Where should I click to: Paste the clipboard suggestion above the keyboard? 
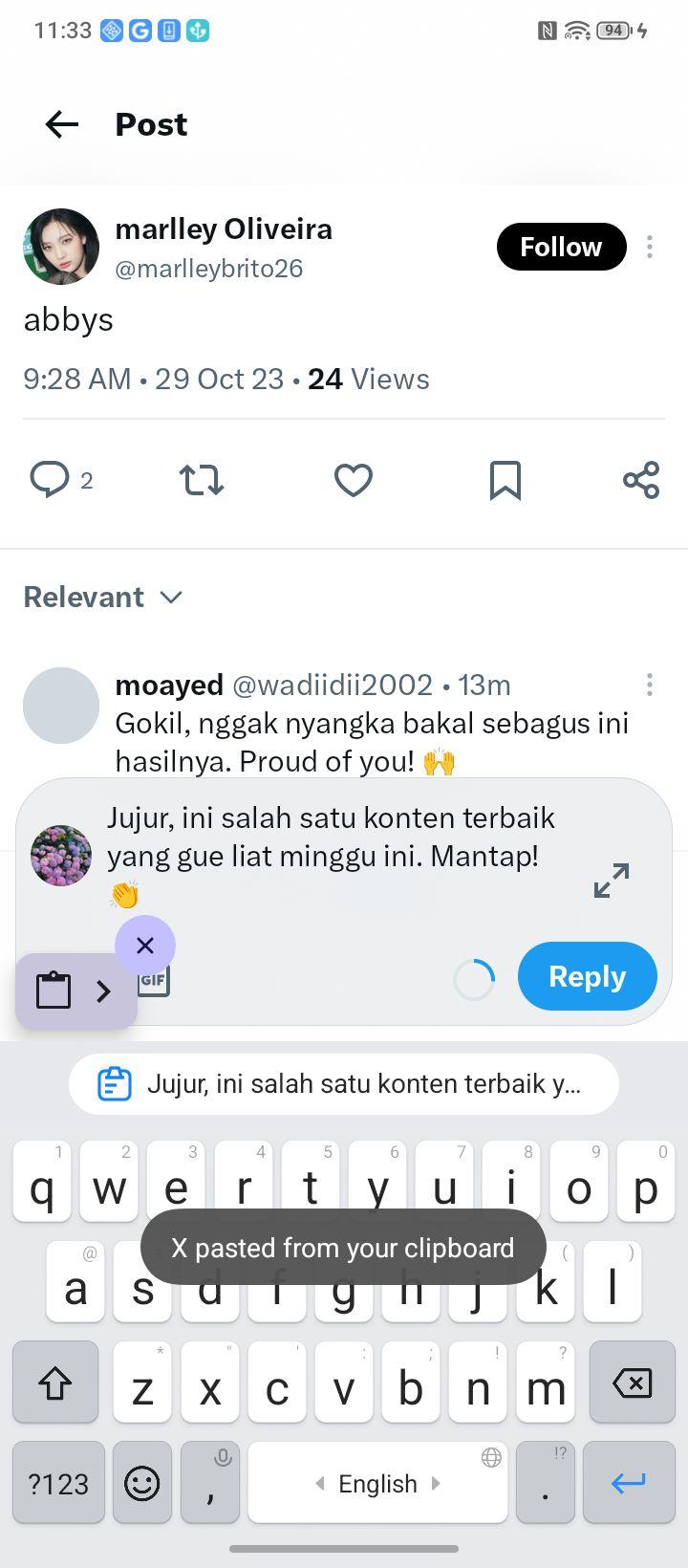[344, 1084]
